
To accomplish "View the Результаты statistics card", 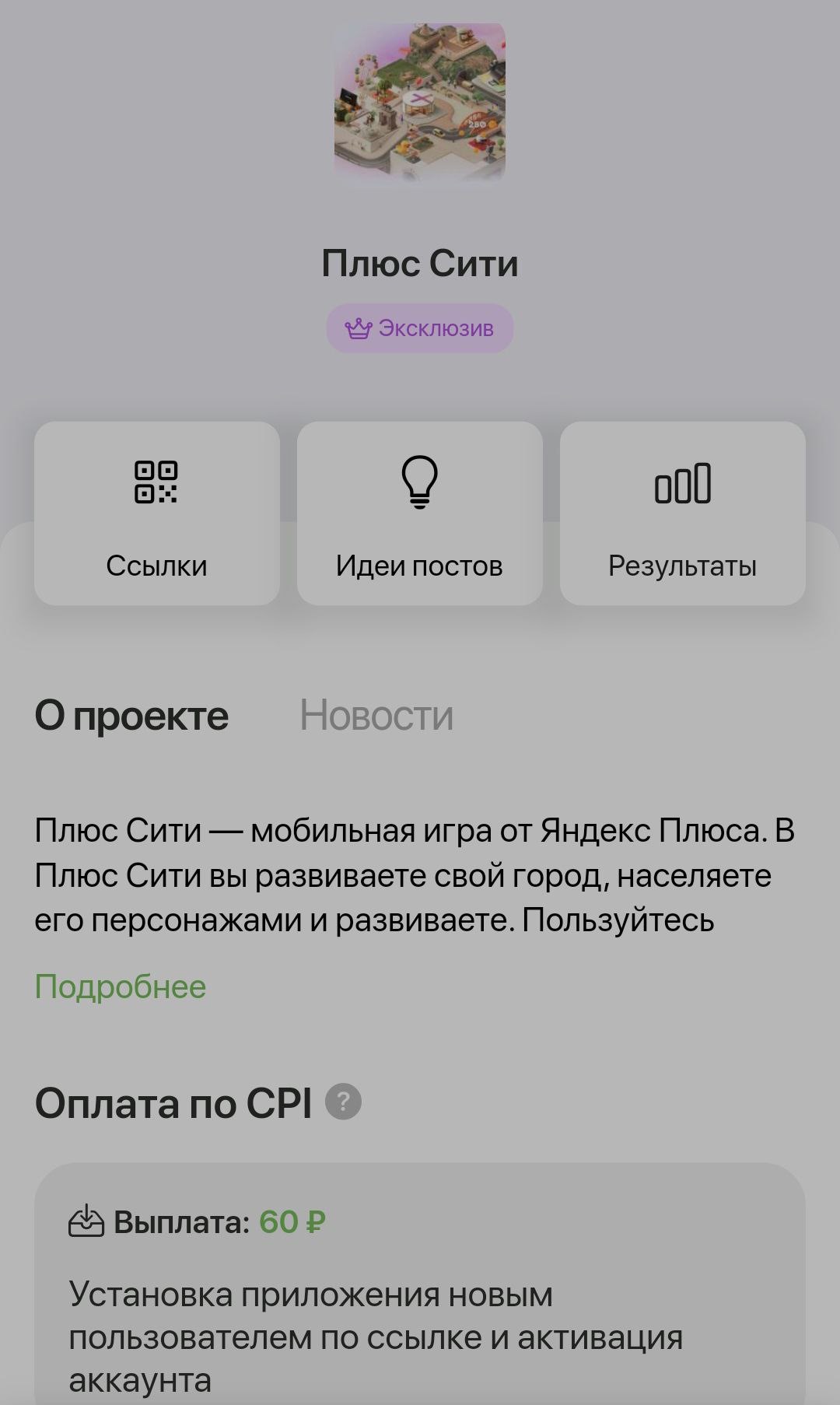I will 682,513.
